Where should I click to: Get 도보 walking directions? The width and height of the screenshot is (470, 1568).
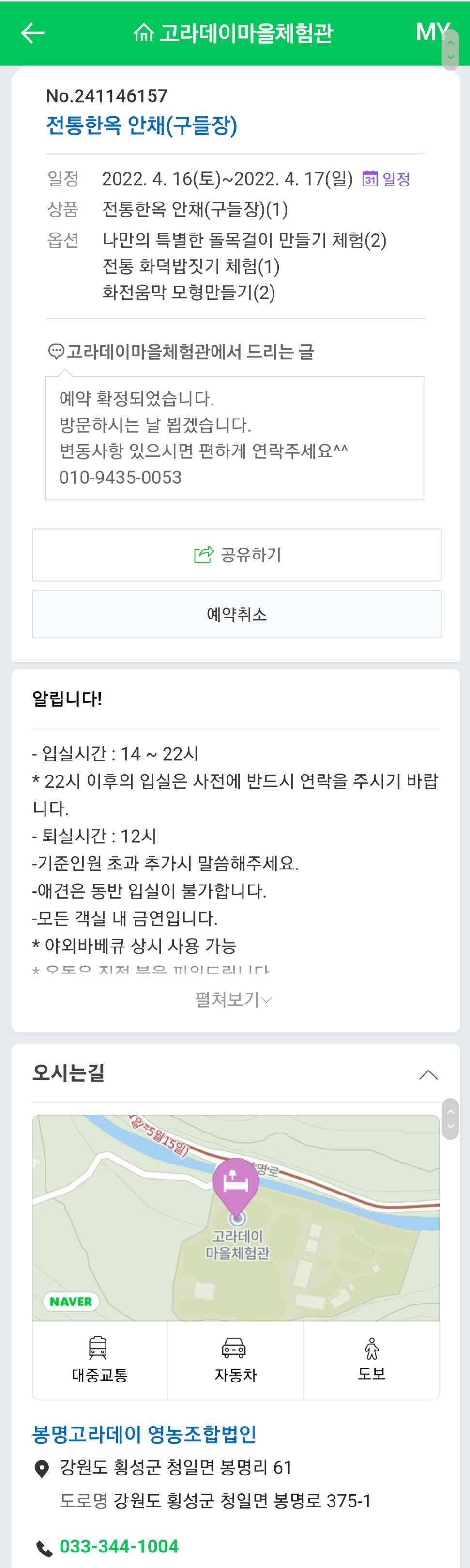coord(371,1360)
